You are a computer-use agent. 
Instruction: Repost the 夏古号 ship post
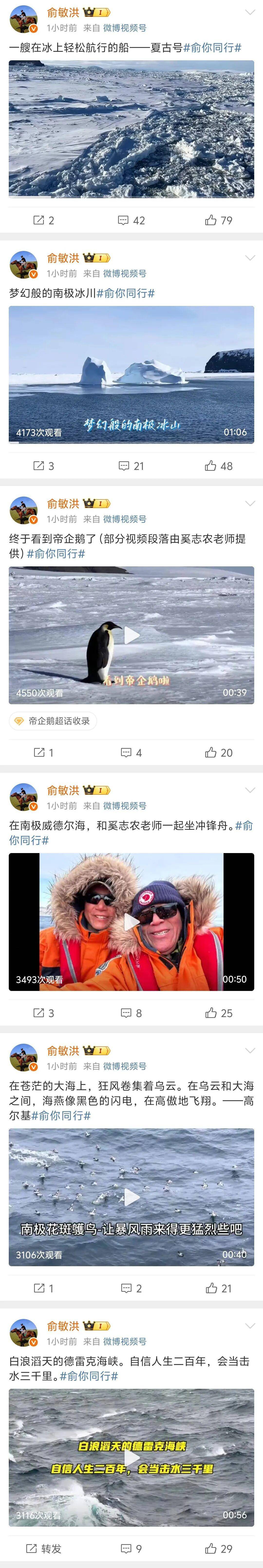[x=43, y=220]
